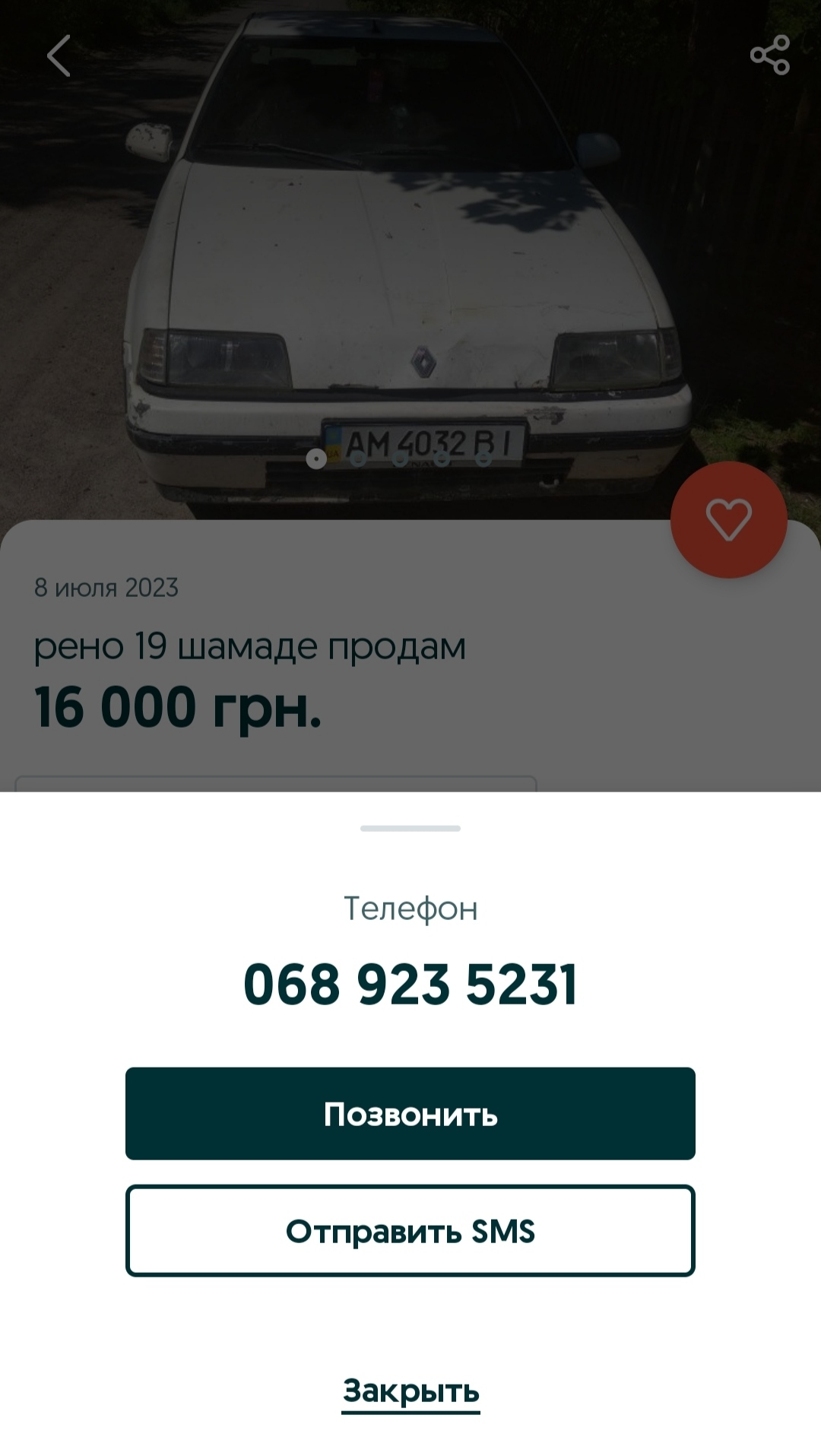Go back using the top arrow

pos(59,56)
